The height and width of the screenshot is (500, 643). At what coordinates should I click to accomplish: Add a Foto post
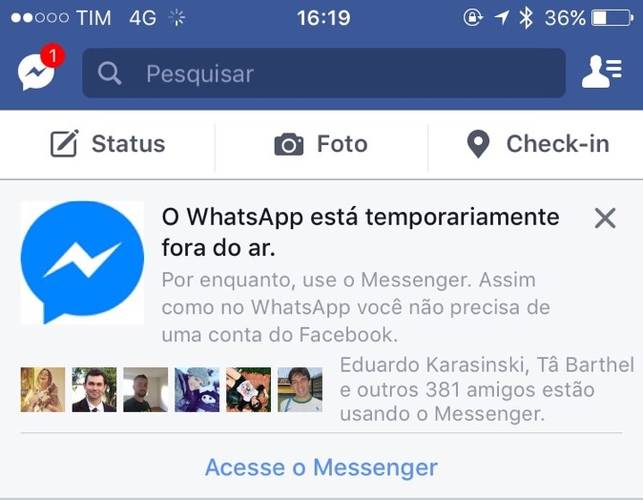tap(321, 144)
